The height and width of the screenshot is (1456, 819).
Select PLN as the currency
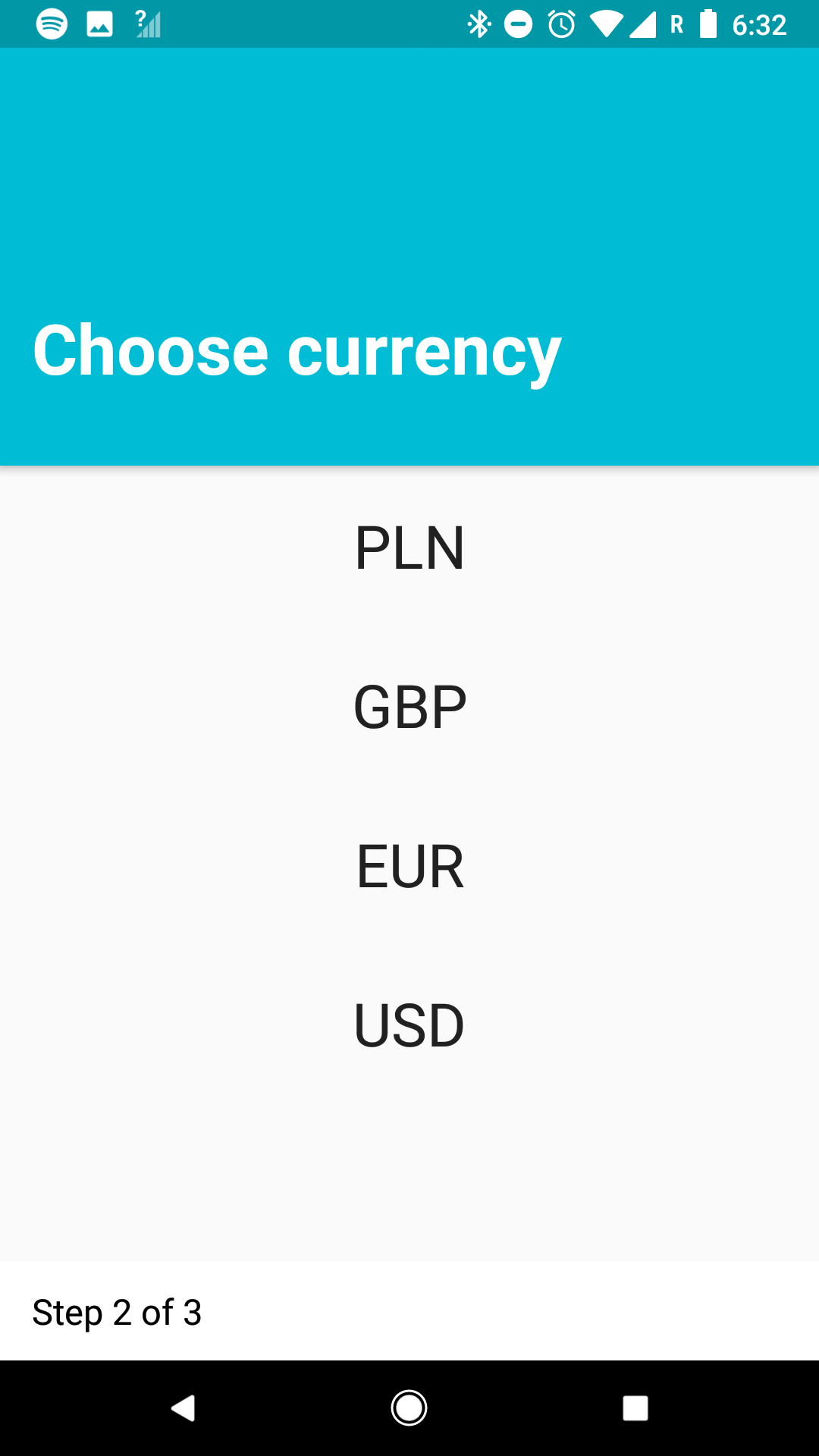409,548
